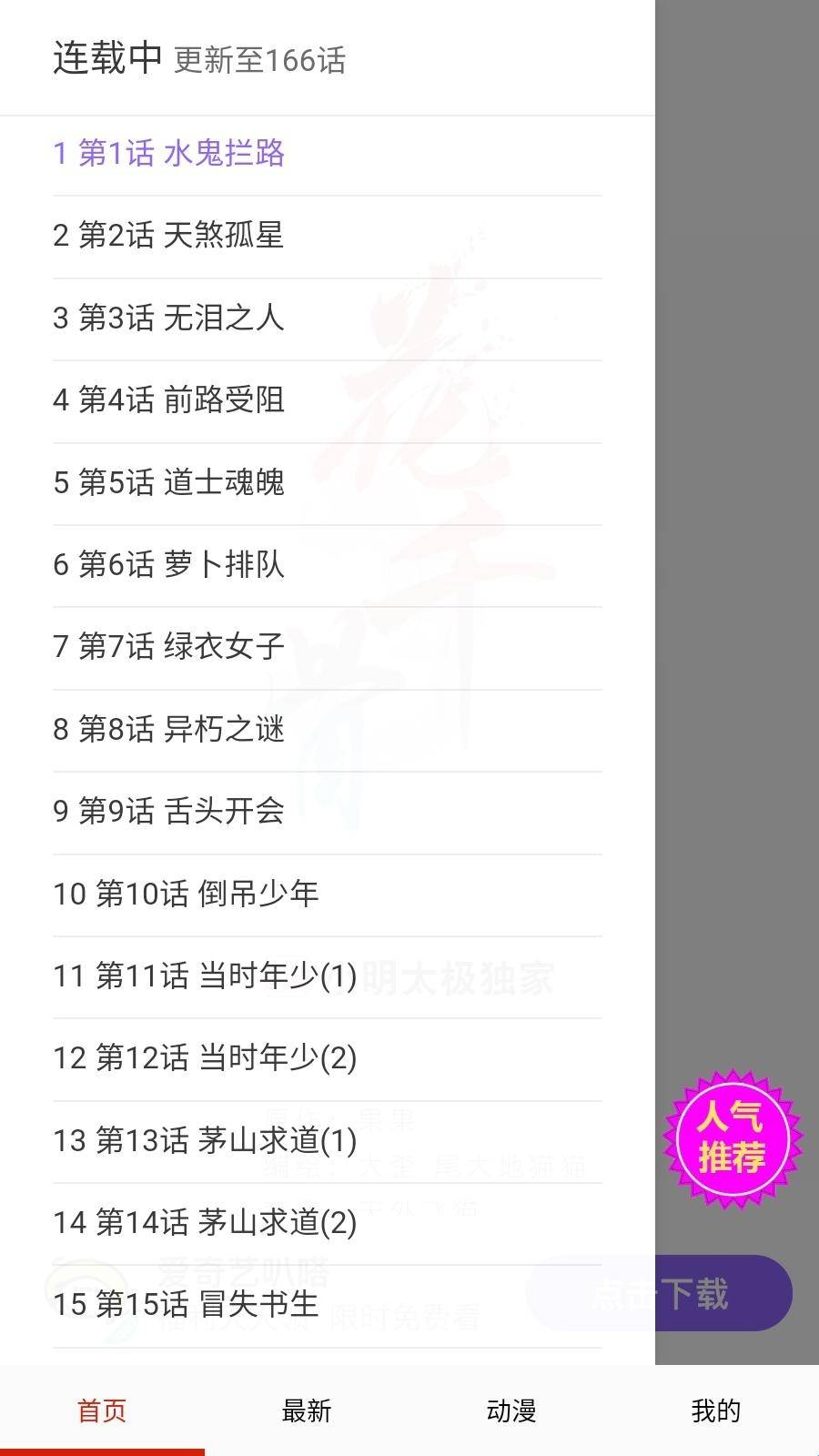Select chapter 7 绿衣女子
The width and height of the screenshot is (819, 1456).
[x=328, y=648]
